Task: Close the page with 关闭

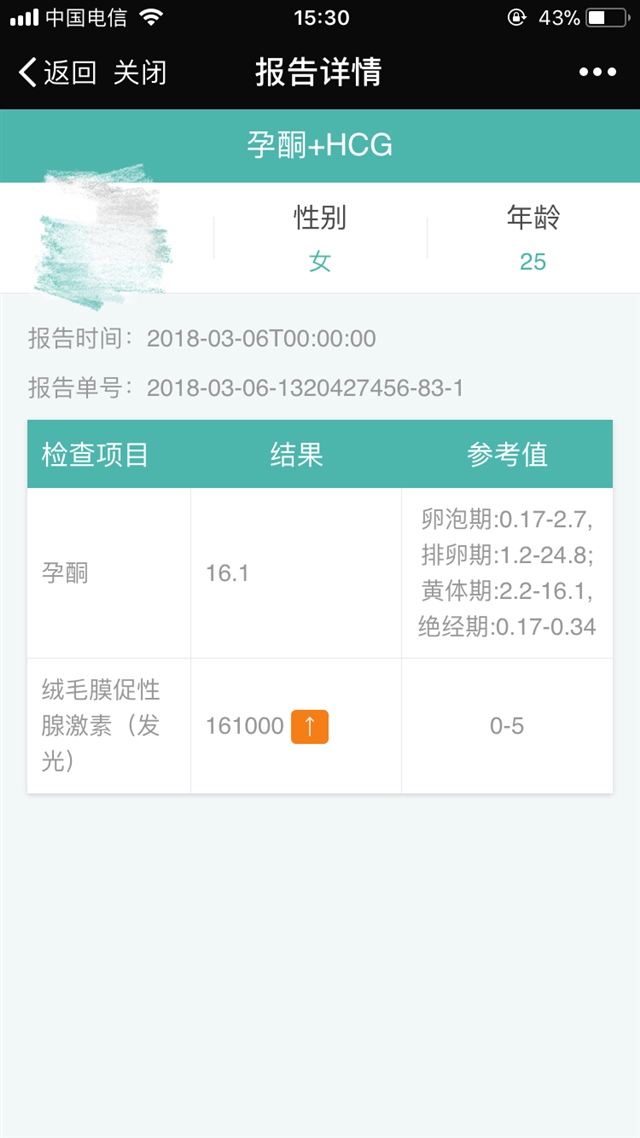Action: click(139, 72)
